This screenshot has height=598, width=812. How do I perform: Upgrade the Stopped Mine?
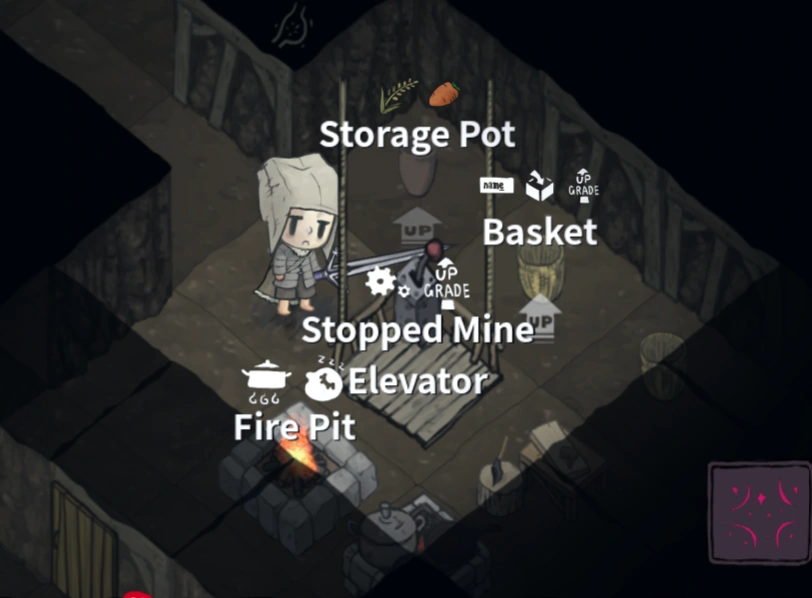pyautogui.click(x=445, y=281)
